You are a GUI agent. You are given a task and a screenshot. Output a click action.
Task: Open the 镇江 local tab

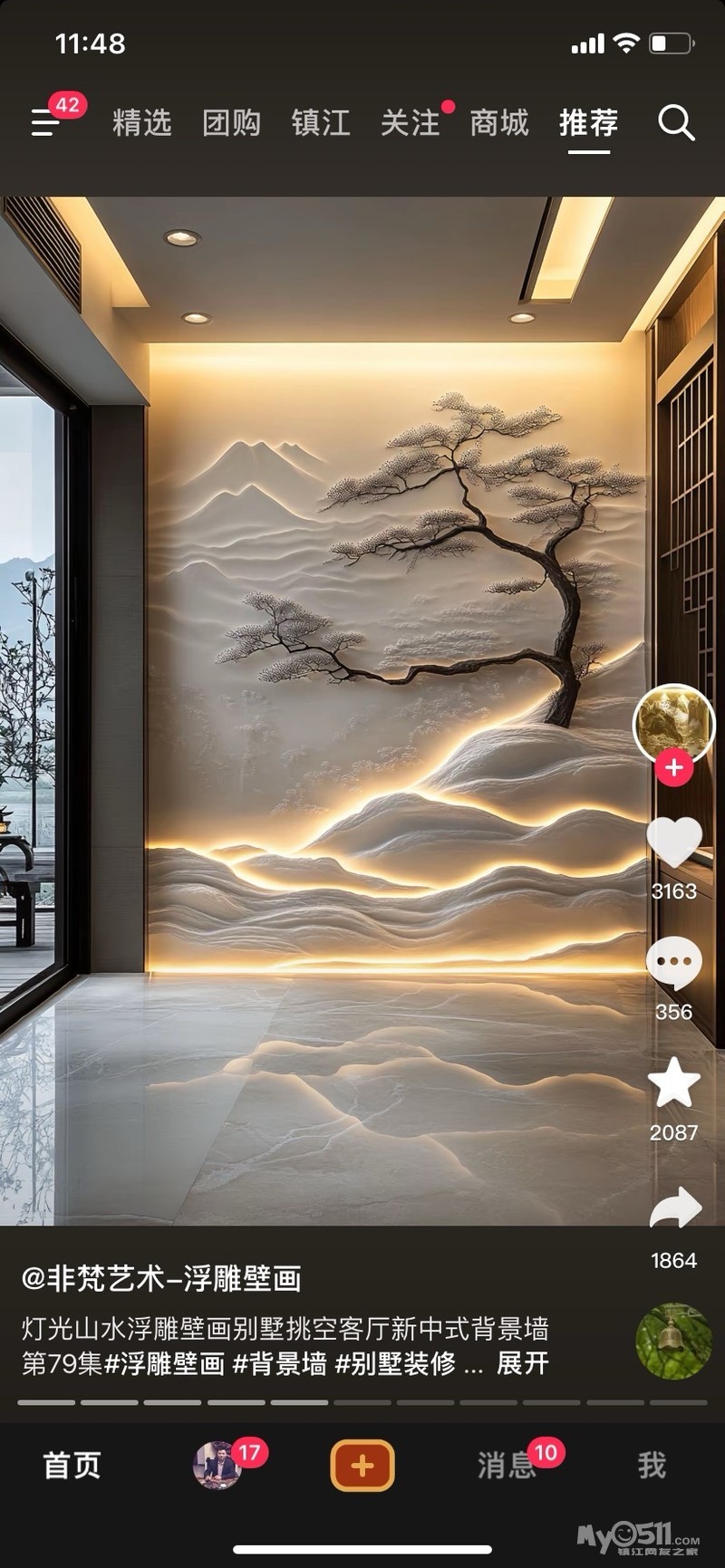pos(321,122)
